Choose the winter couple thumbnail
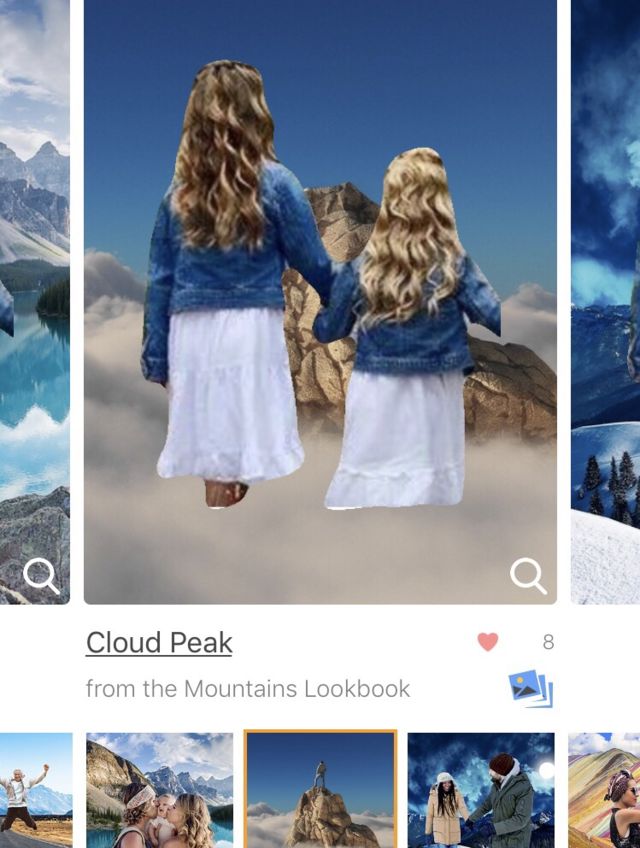This screenshot has width=640, height=848. point(481,790)
